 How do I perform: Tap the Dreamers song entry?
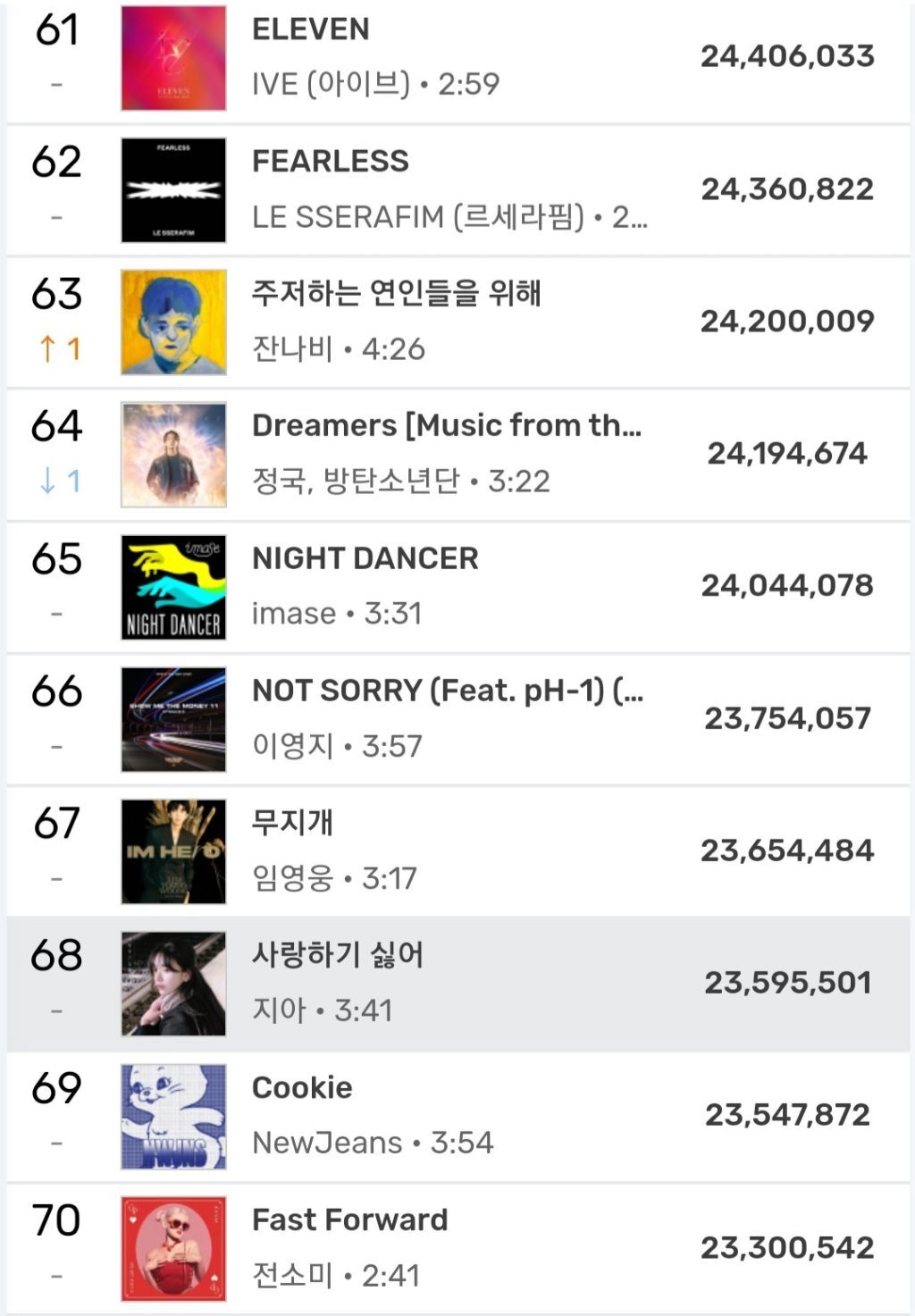click(x=457, y=455)
